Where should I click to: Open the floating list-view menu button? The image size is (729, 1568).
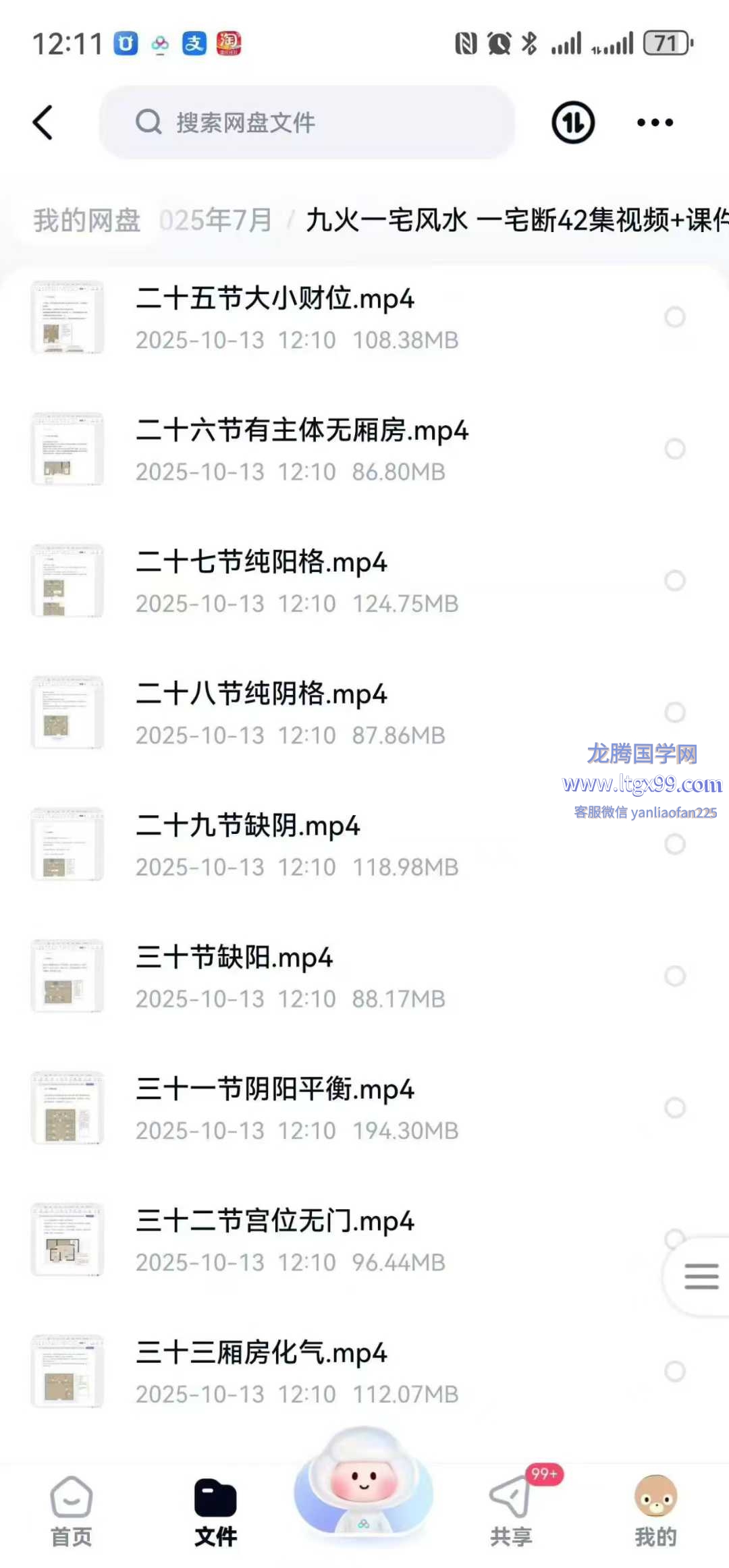[701, 1277]
